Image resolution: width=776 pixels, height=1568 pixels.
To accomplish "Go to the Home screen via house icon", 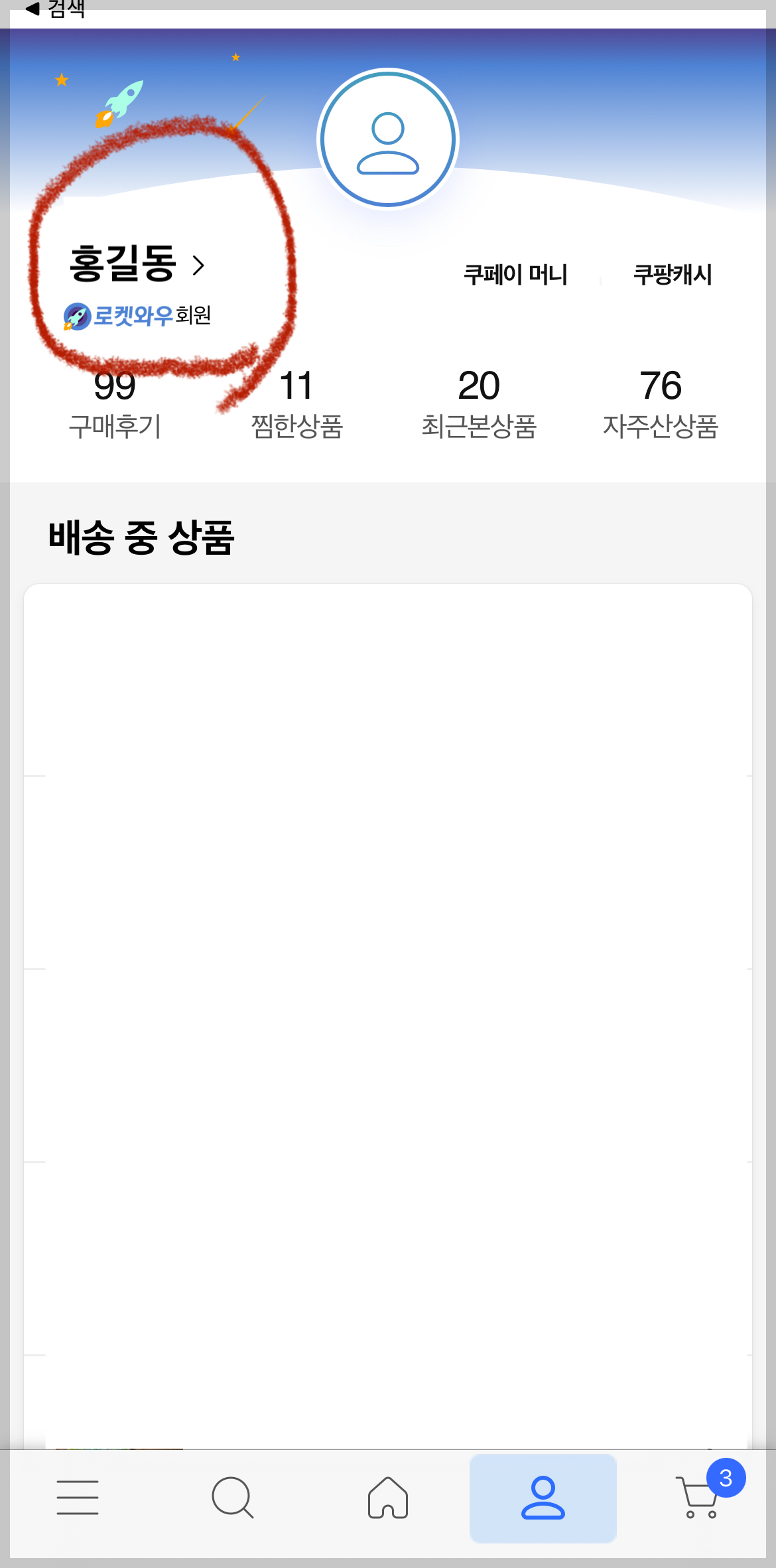I will click(x=388, y=1497).
